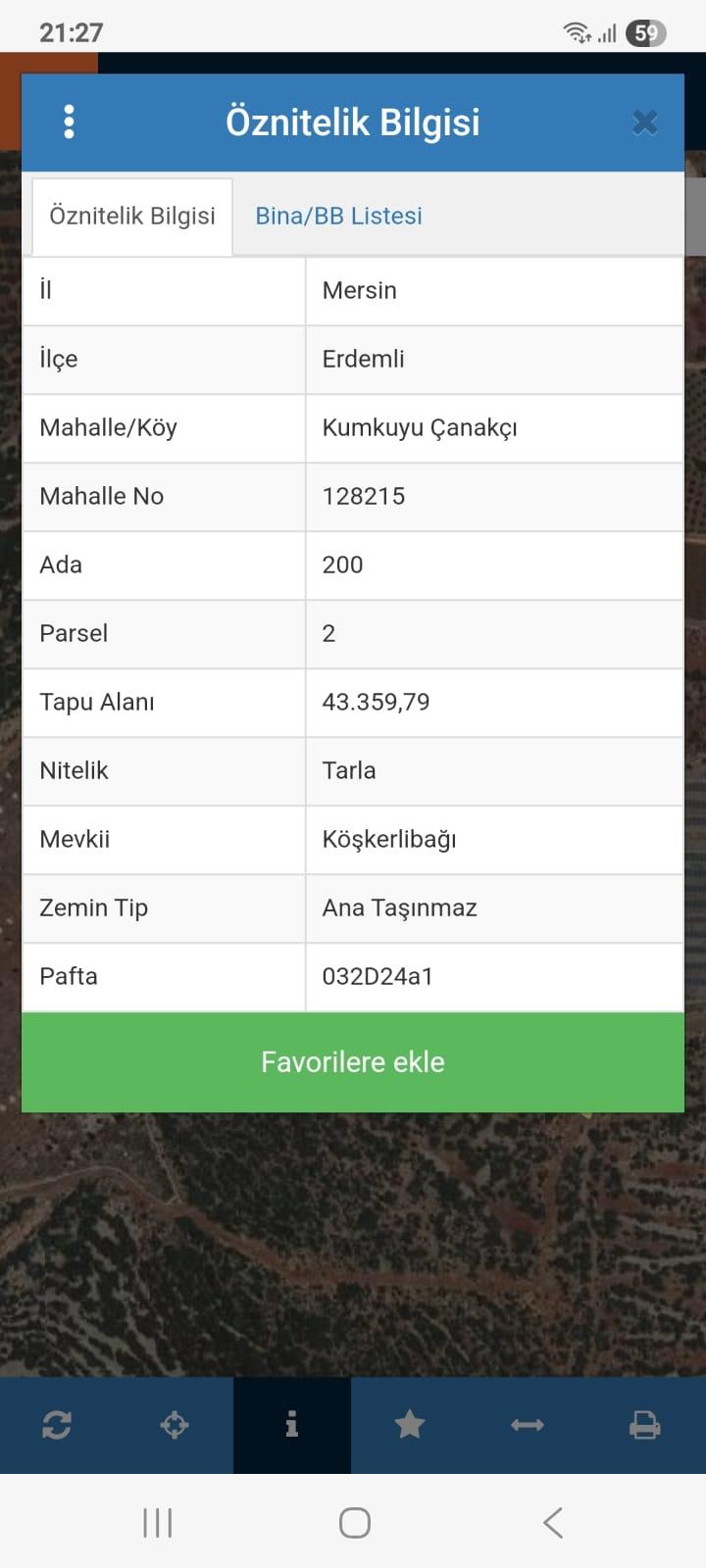Open the three-dot menu in the dialog header
The image size is (706, 1568).
69,122
